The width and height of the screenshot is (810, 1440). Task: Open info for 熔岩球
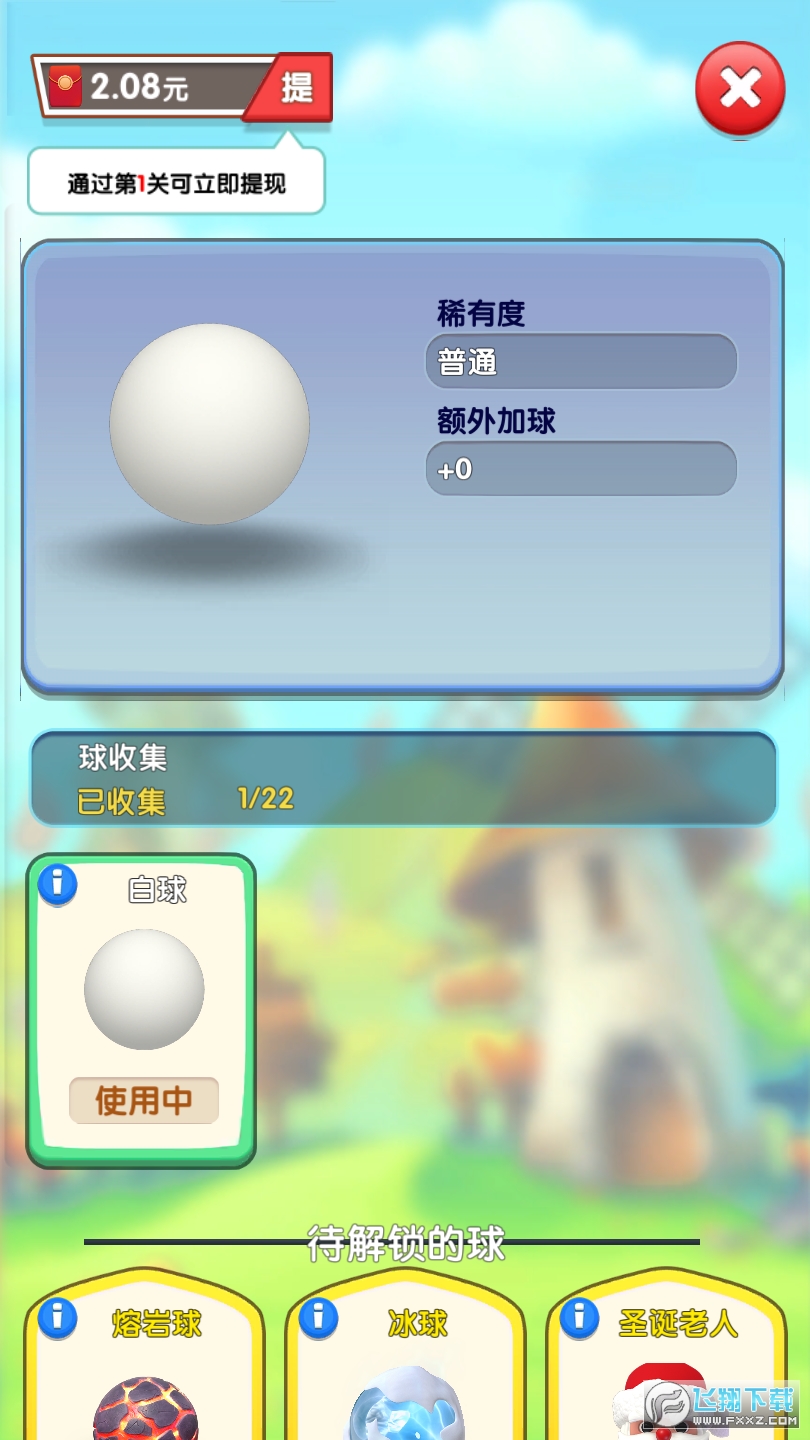pos(57,1317)
